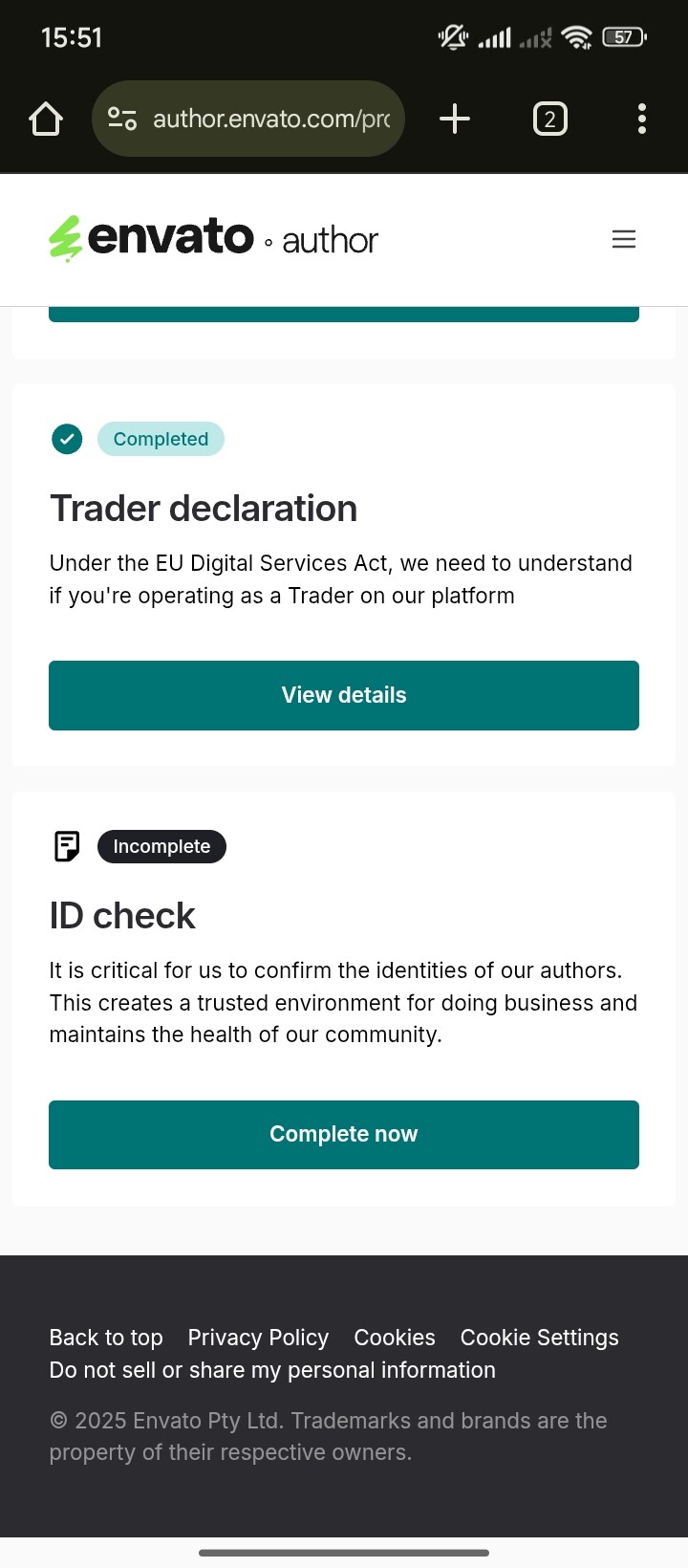Screen dimensions: 688x1568
Task: View details of Trader declaration
Action: (x=344, y=695)
